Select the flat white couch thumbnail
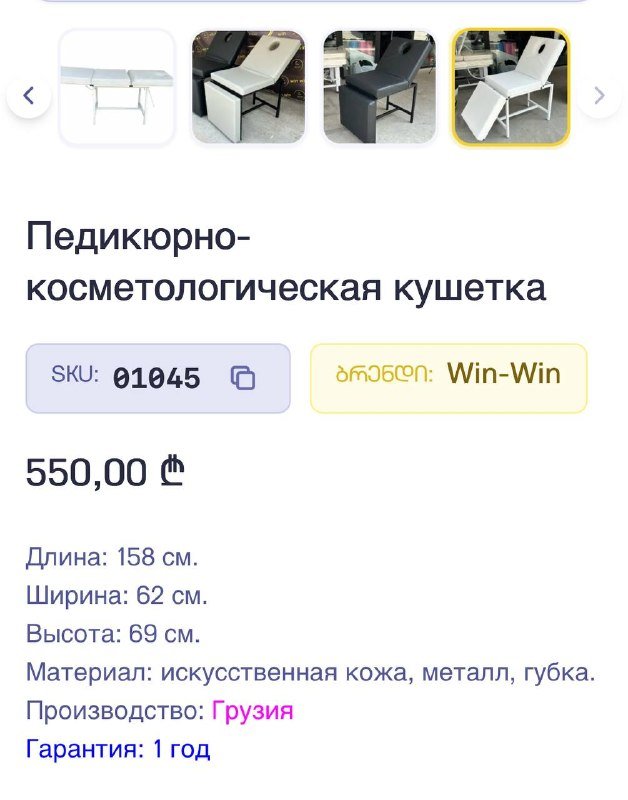 (x=117, y=88)
